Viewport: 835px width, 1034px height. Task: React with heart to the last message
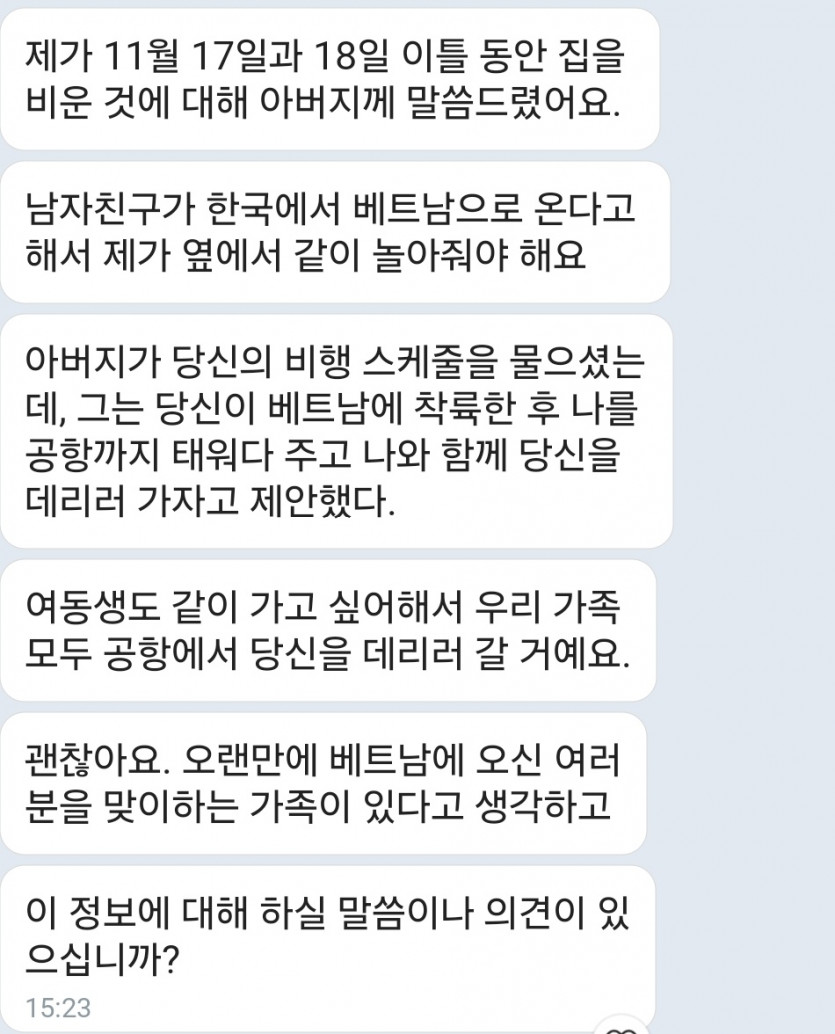622,1029
